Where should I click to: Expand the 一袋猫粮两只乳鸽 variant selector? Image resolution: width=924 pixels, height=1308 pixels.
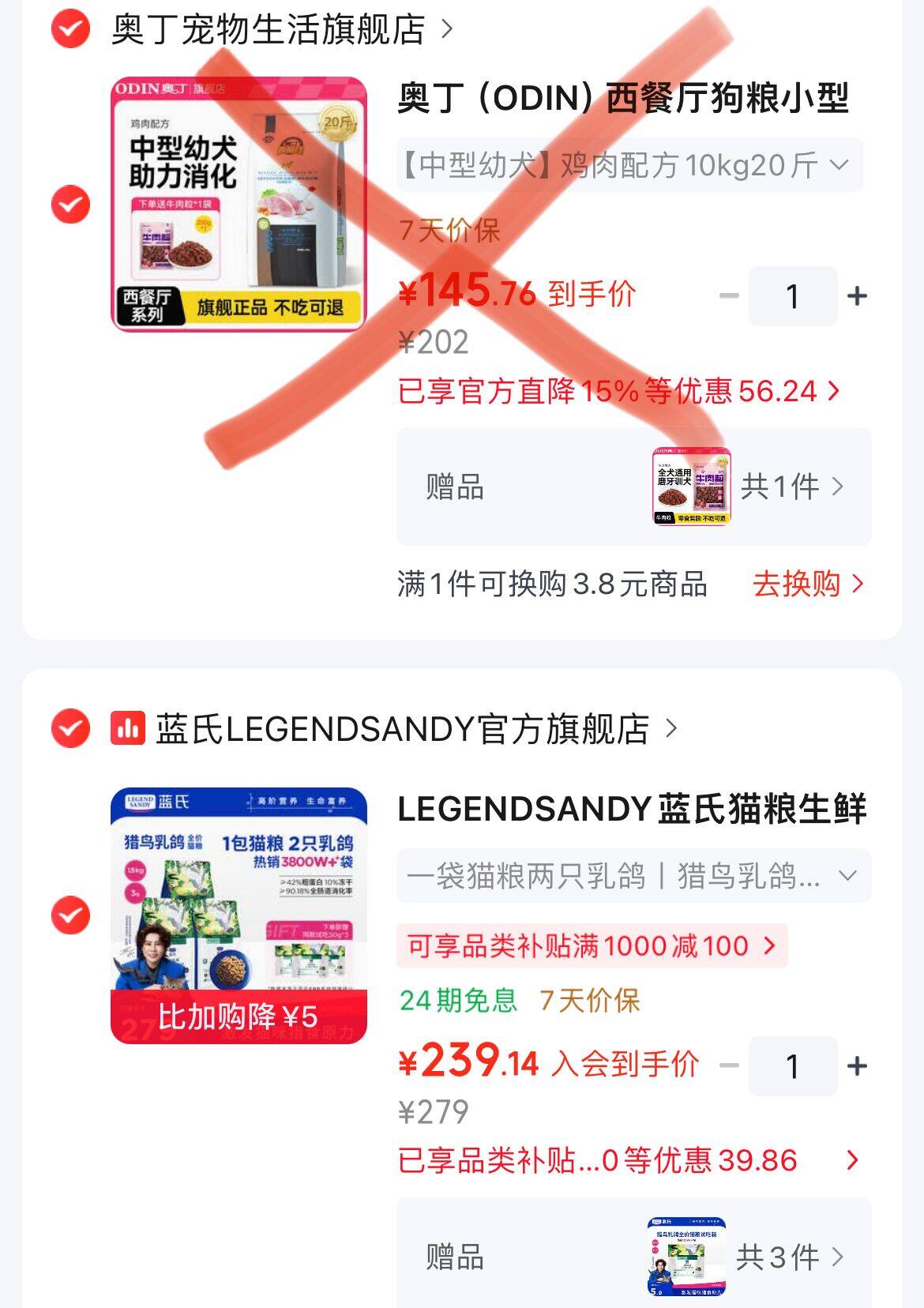pos(634,876)
